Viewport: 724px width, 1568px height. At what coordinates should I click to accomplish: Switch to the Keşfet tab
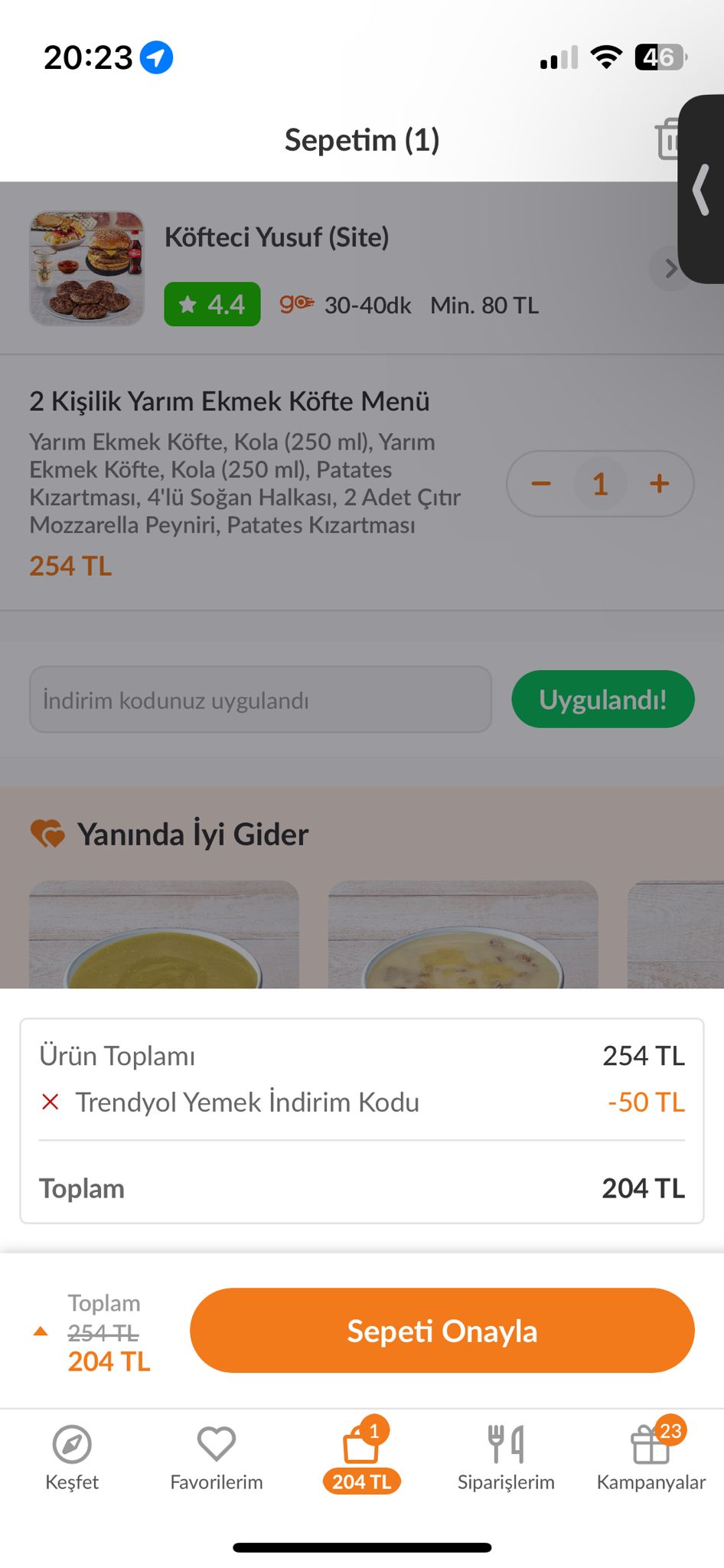tap(72, 1458)
